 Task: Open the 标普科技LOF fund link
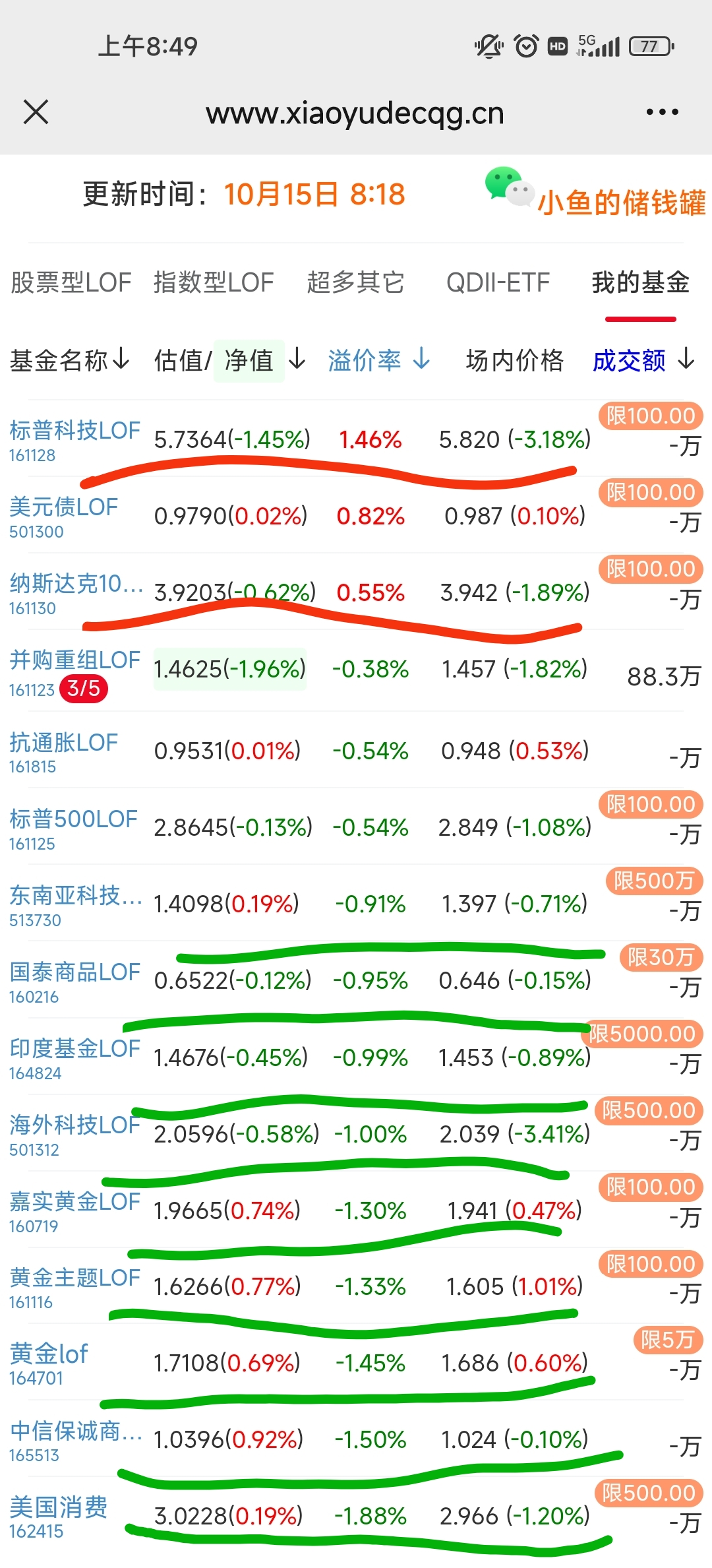(x=74, y=431)
